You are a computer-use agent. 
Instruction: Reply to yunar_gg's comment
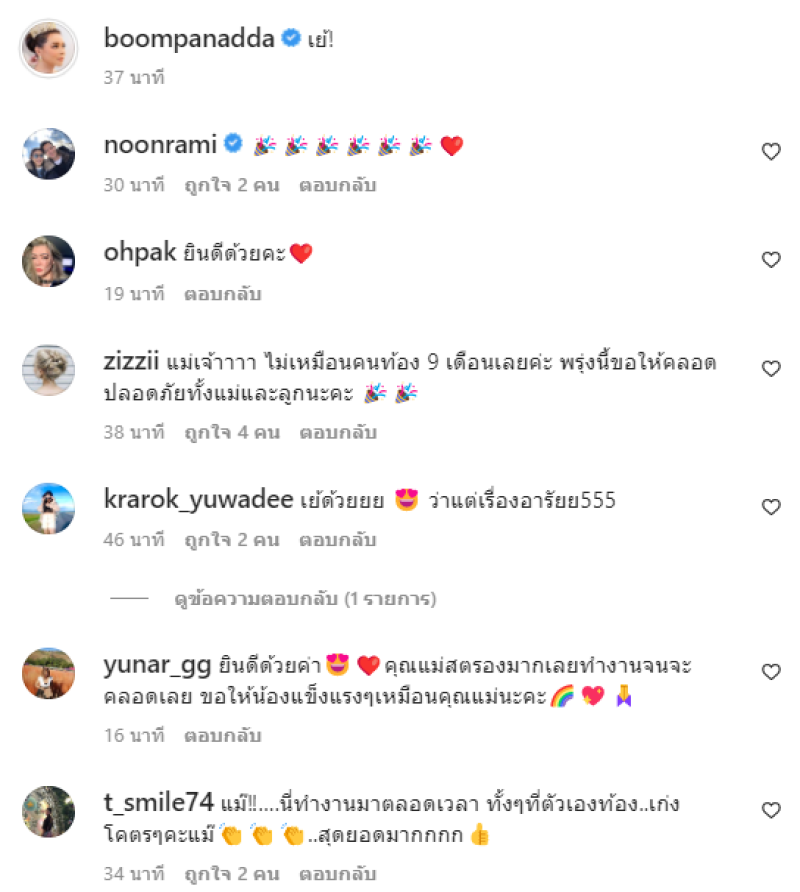pyautogui.click(x=222, y=735)
